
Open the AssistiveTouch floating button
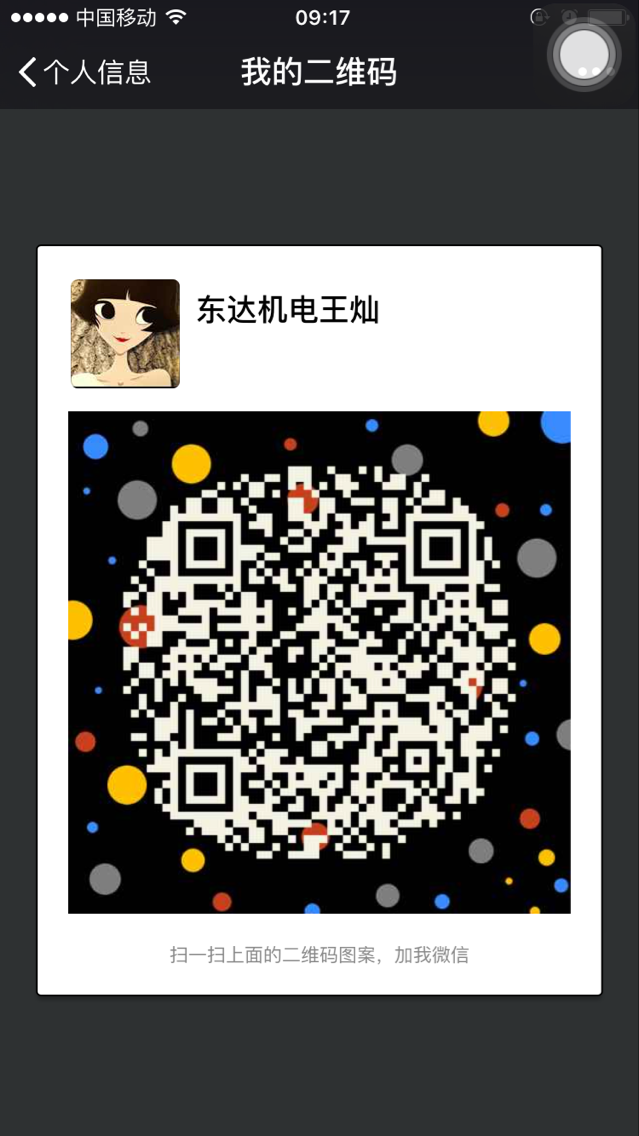(585, 53)
